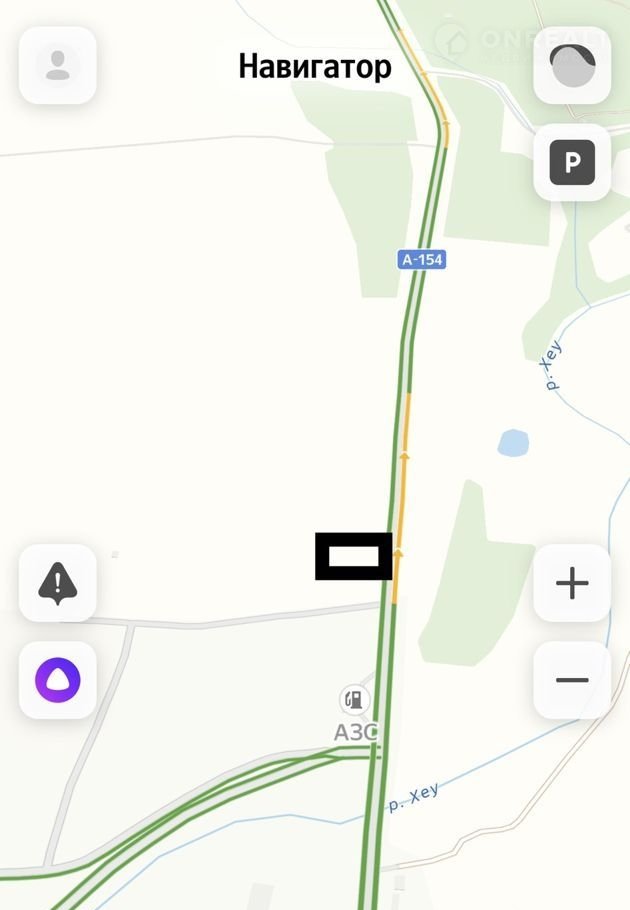630x910 pixels.
Task: Launch the Alice voice assistant
Action: 58,680
